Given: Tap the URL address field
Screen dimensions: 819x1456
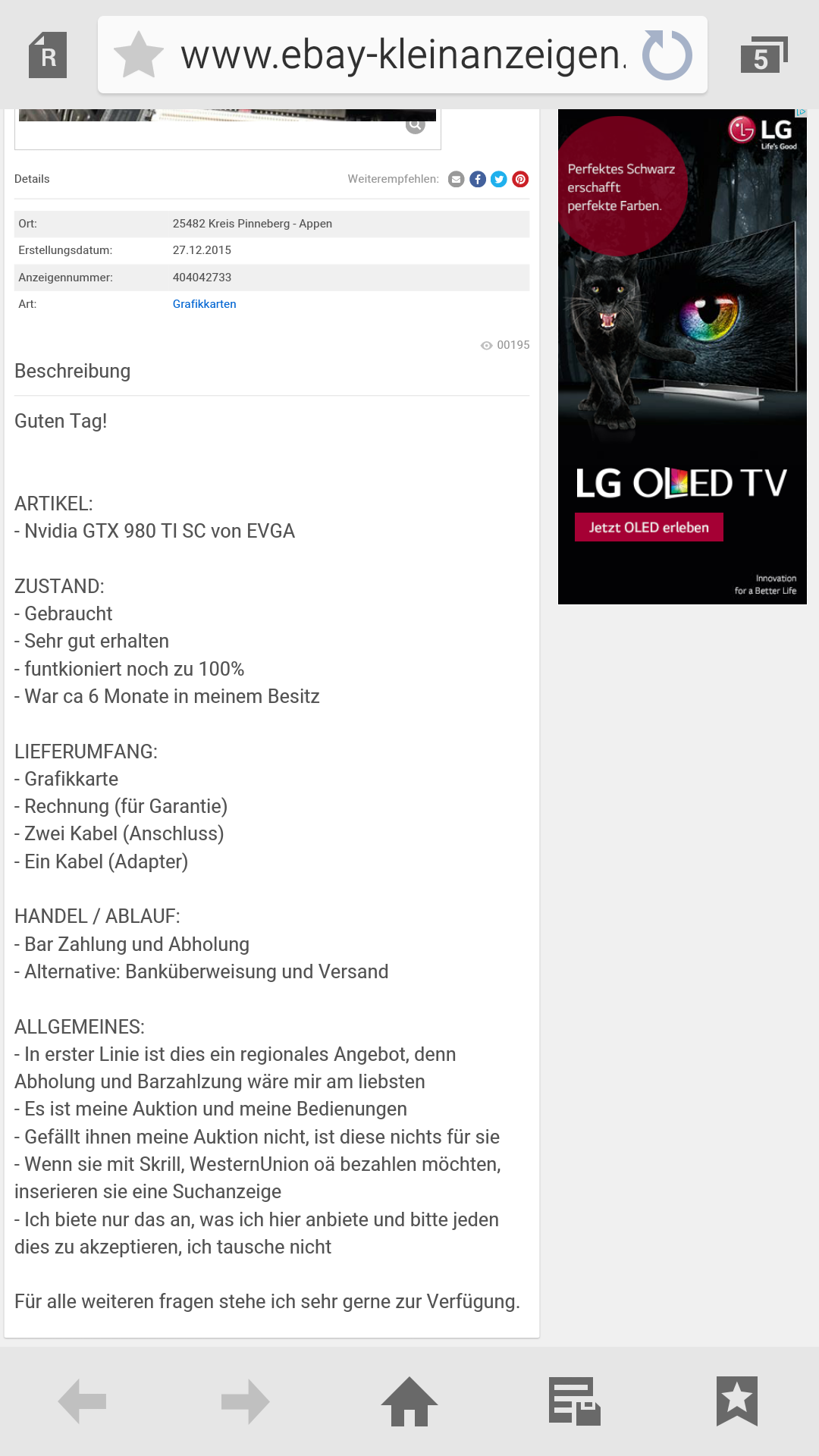Looking at the screenshot, I should [x=403, y=55].
